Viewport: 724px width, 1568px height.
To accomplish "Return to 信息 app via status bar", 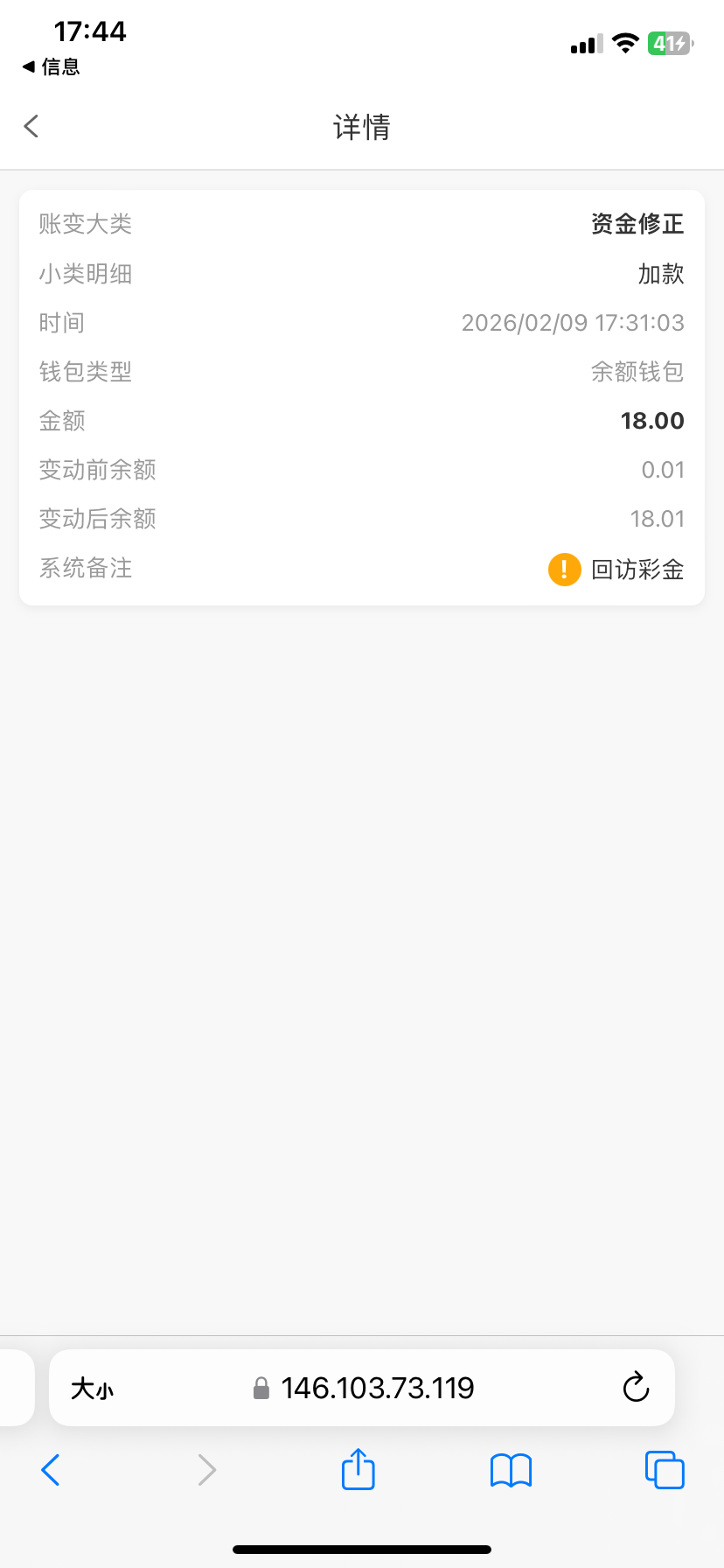I will click(51, 66).
